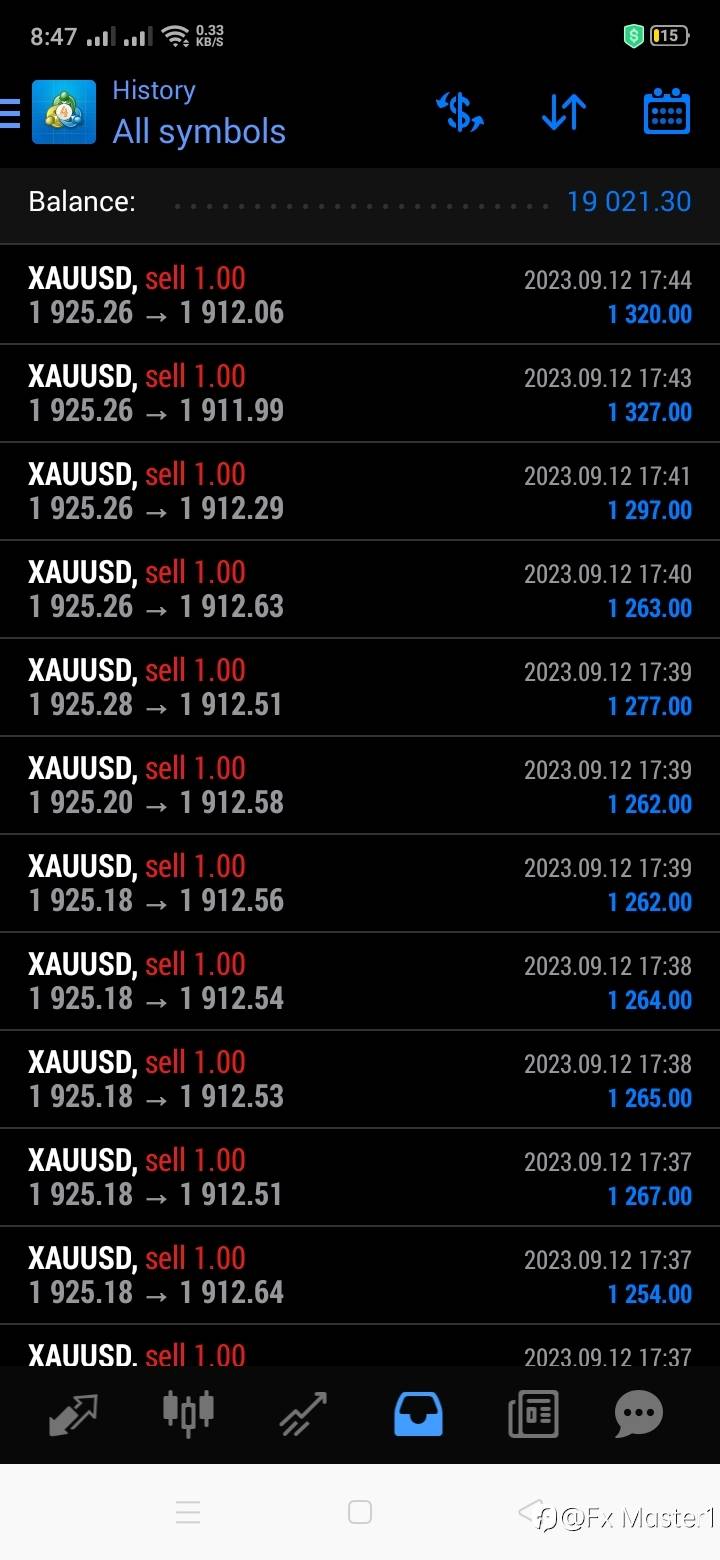The image size is (720, 1560).
Task: Switch to the Quotes tab
Action: [x=74, y=1414]
